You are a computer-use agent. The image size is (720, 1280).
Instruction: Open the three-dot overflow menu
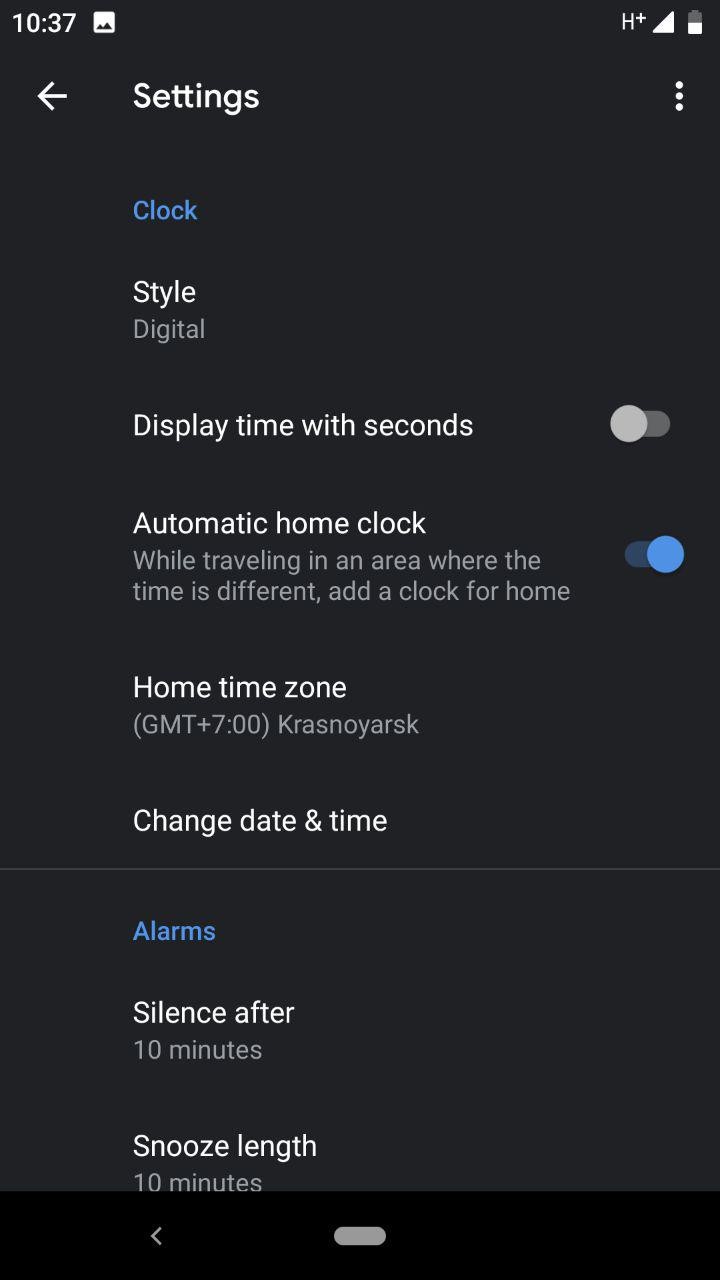point(679,96)
